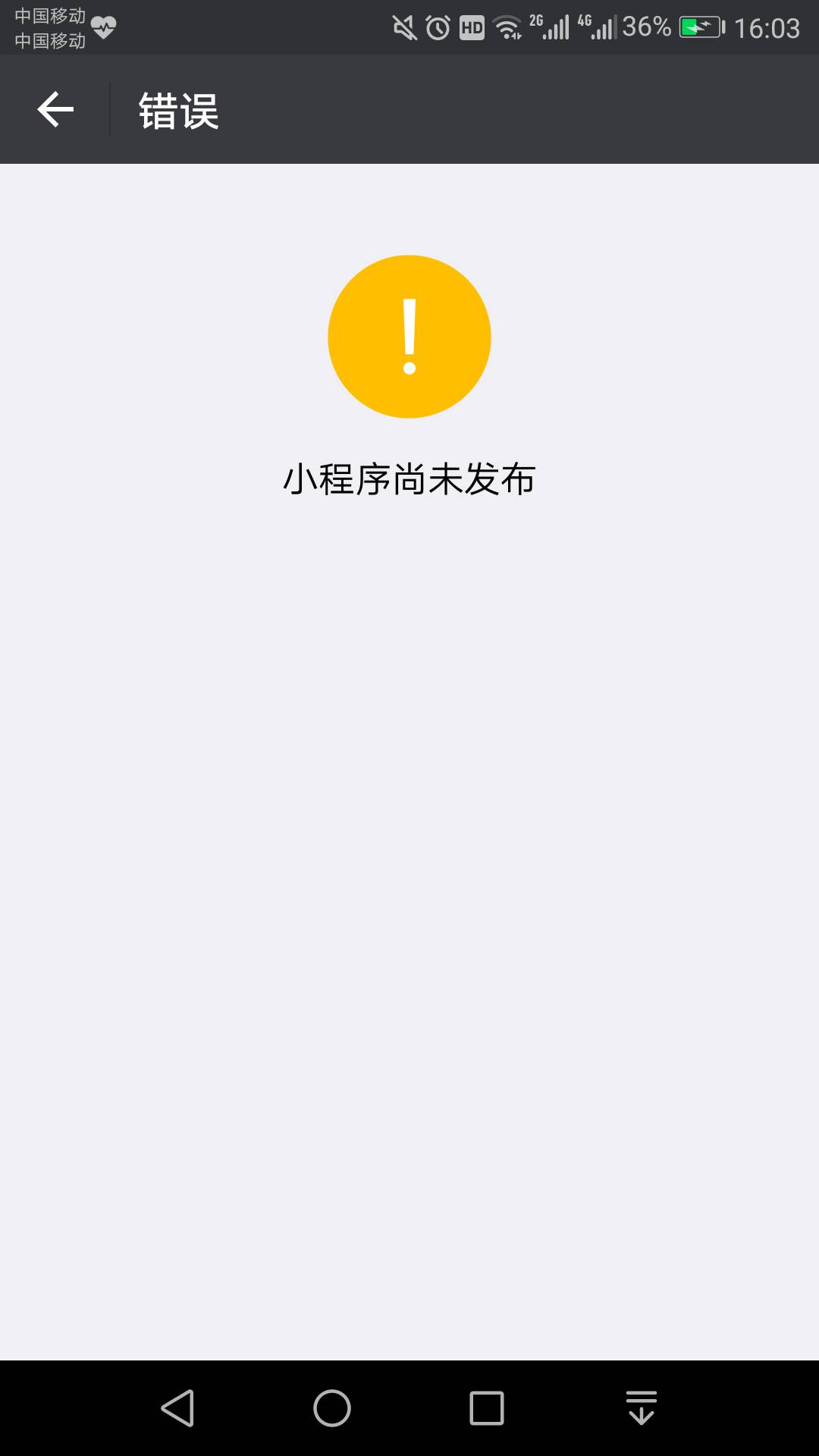Open recent apps with the square button
The width and height of the screenshot is (819, 1456).
(486, 1408)
